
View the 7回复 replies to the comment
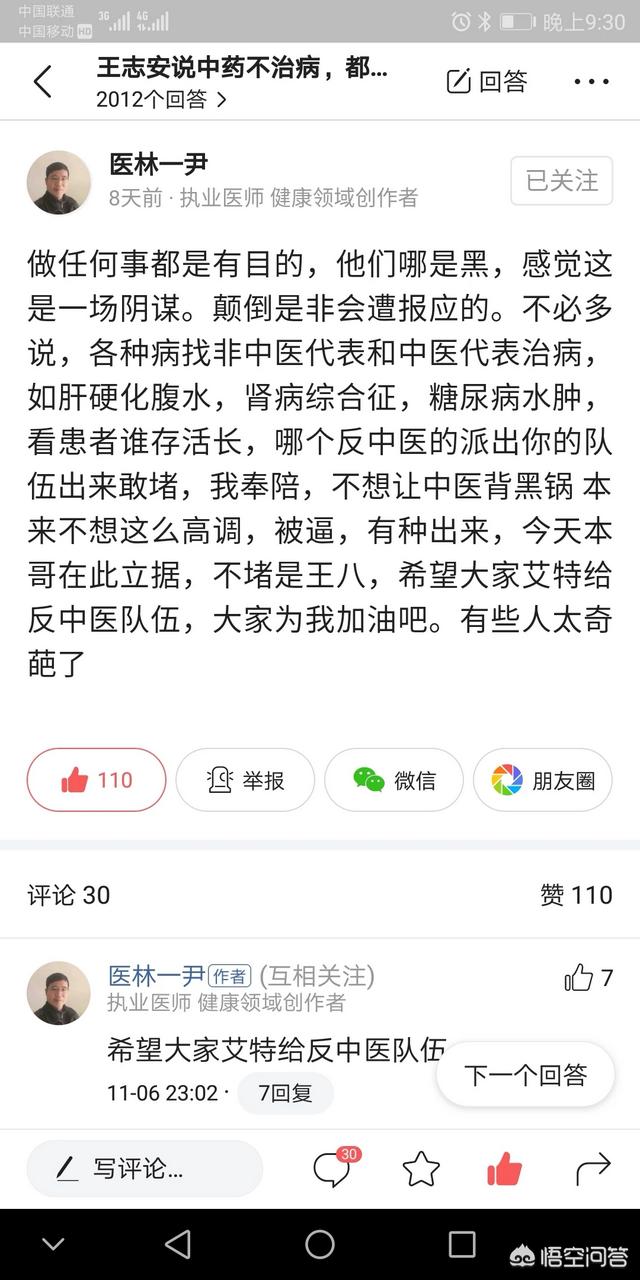[285, 1093]
